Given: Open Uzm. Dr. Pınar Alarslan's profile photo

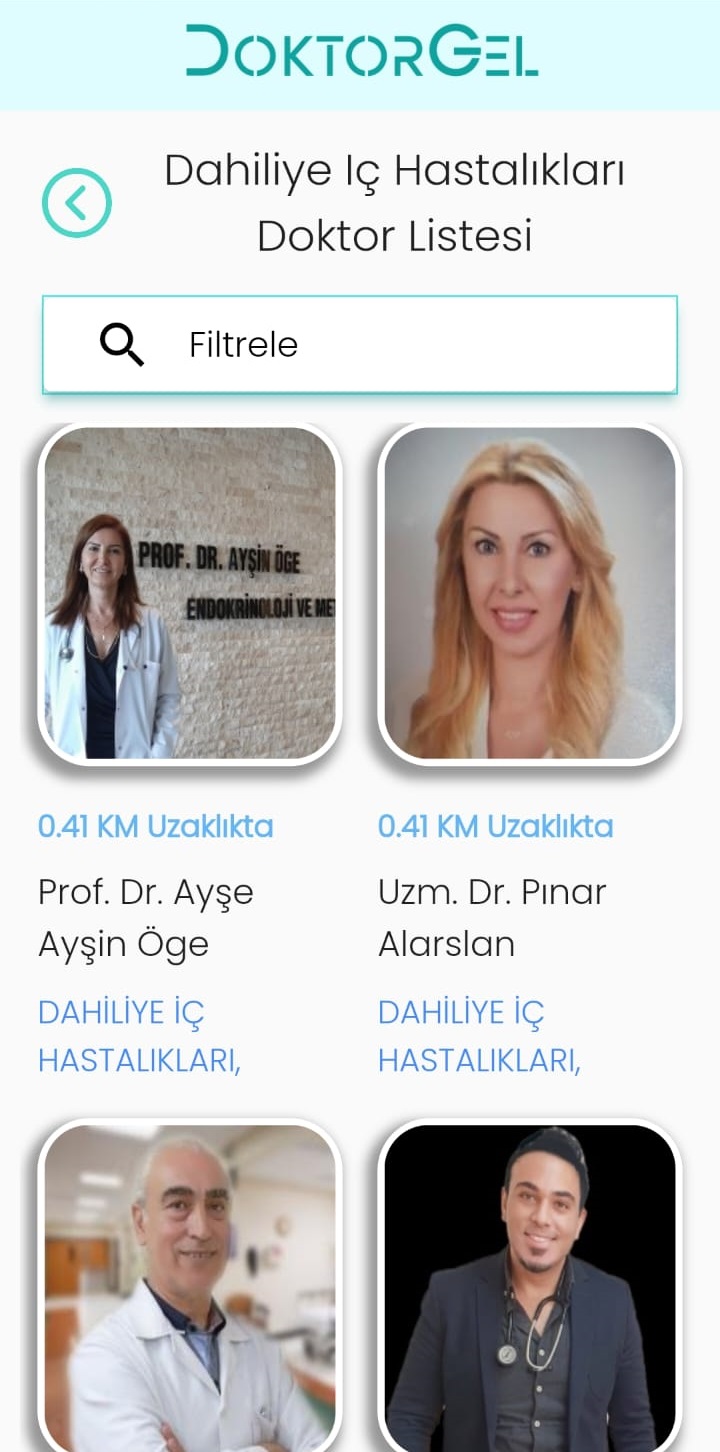Looking at the screenshot, I should (x=530, y=593).
